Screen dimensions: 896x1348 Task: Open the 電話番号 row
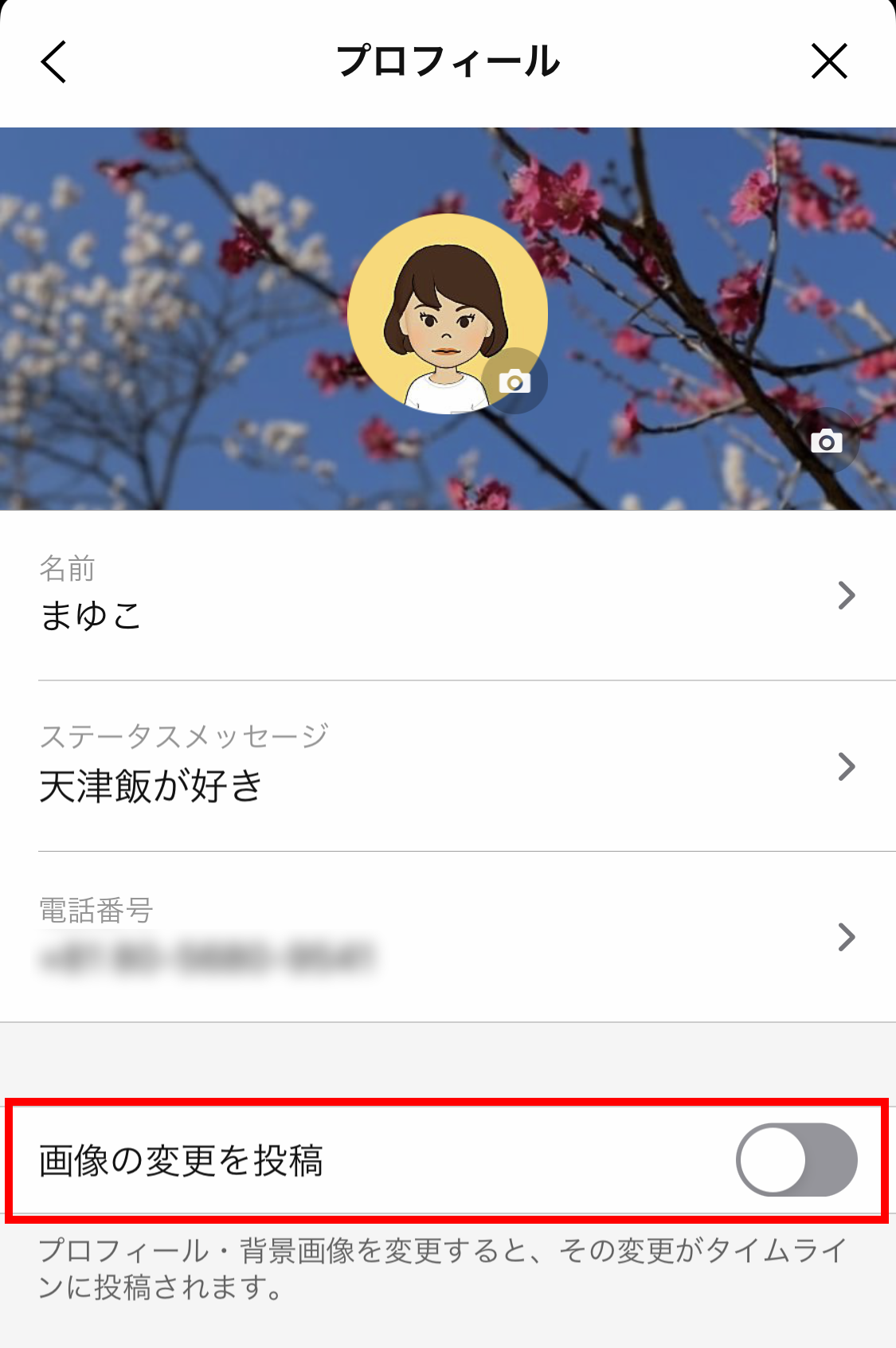(448, 937)
